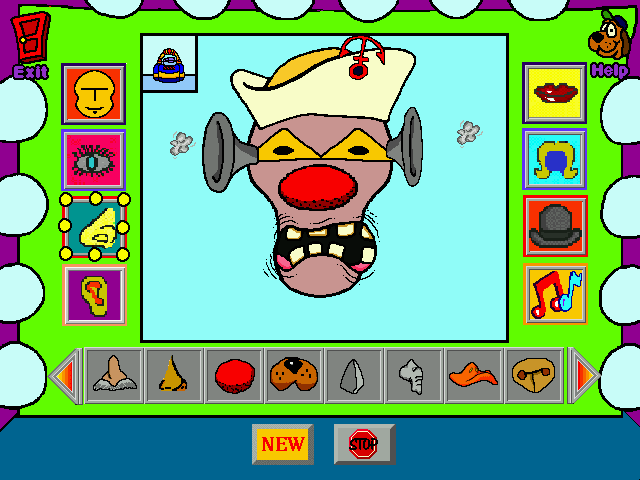Choose the dog snout nose
Screen dimensions: 640x480
pos(294,375)
